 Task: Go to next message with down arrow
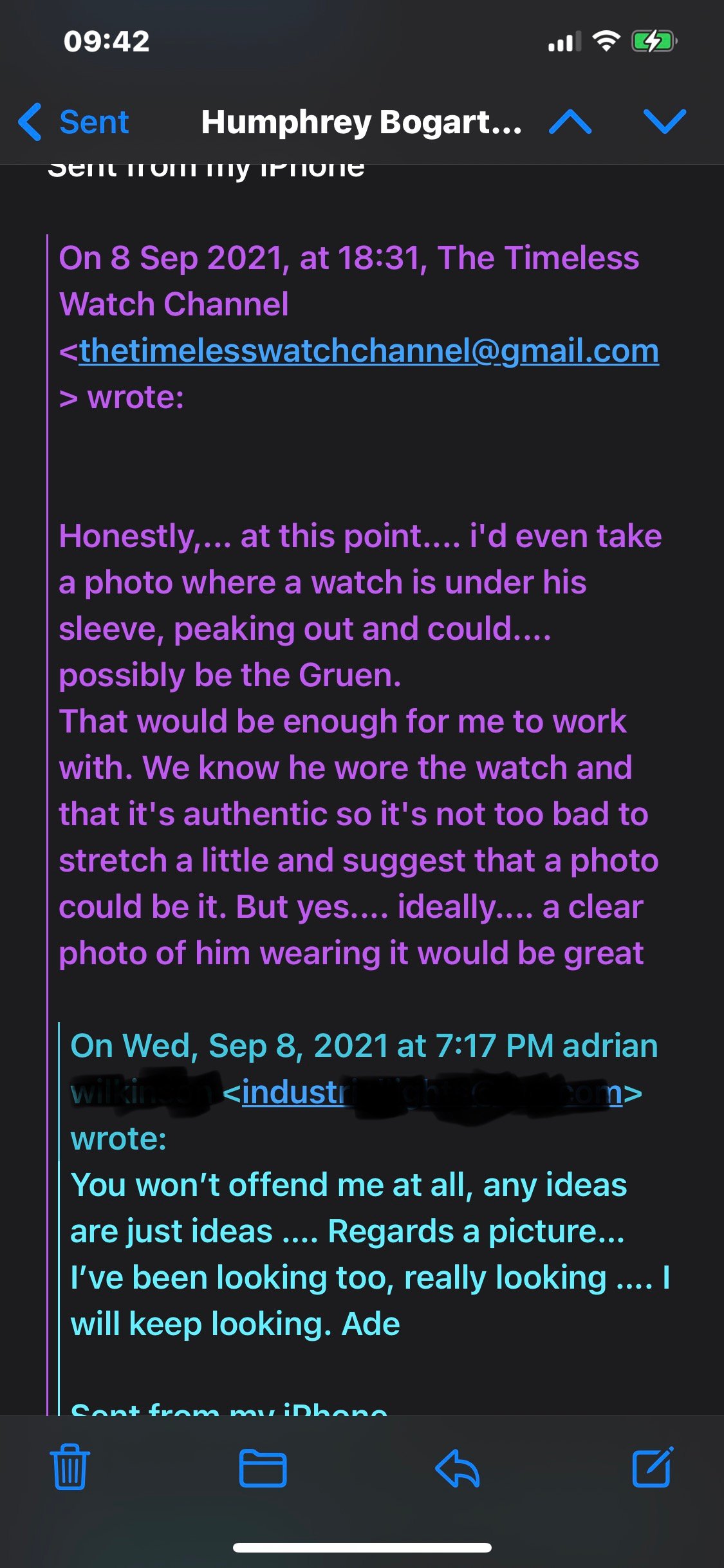(x=664, y=122)
